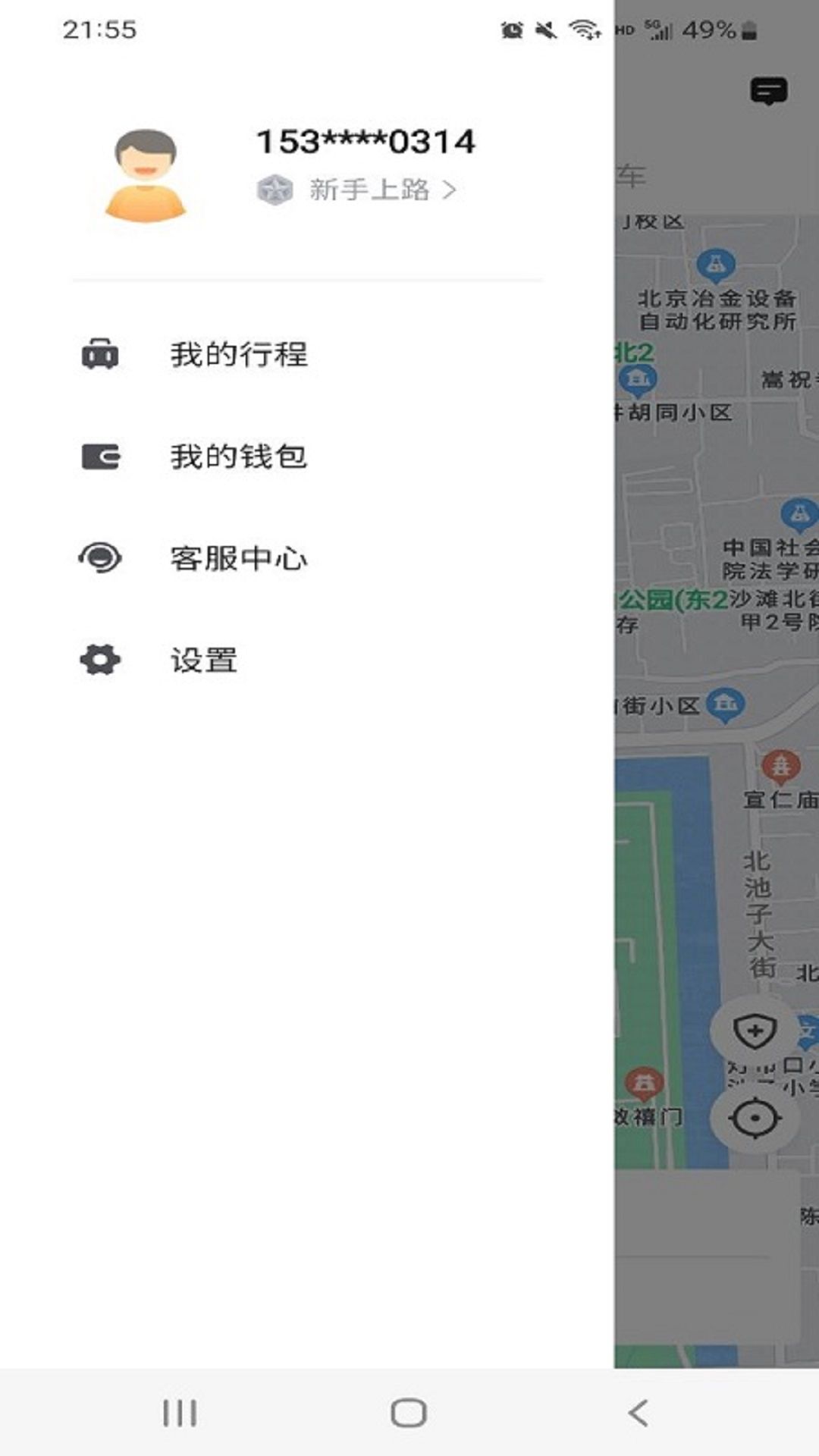Recenter map with the location button
The height and width of the screenshot is (1456, 819).
pos(755,1118)
